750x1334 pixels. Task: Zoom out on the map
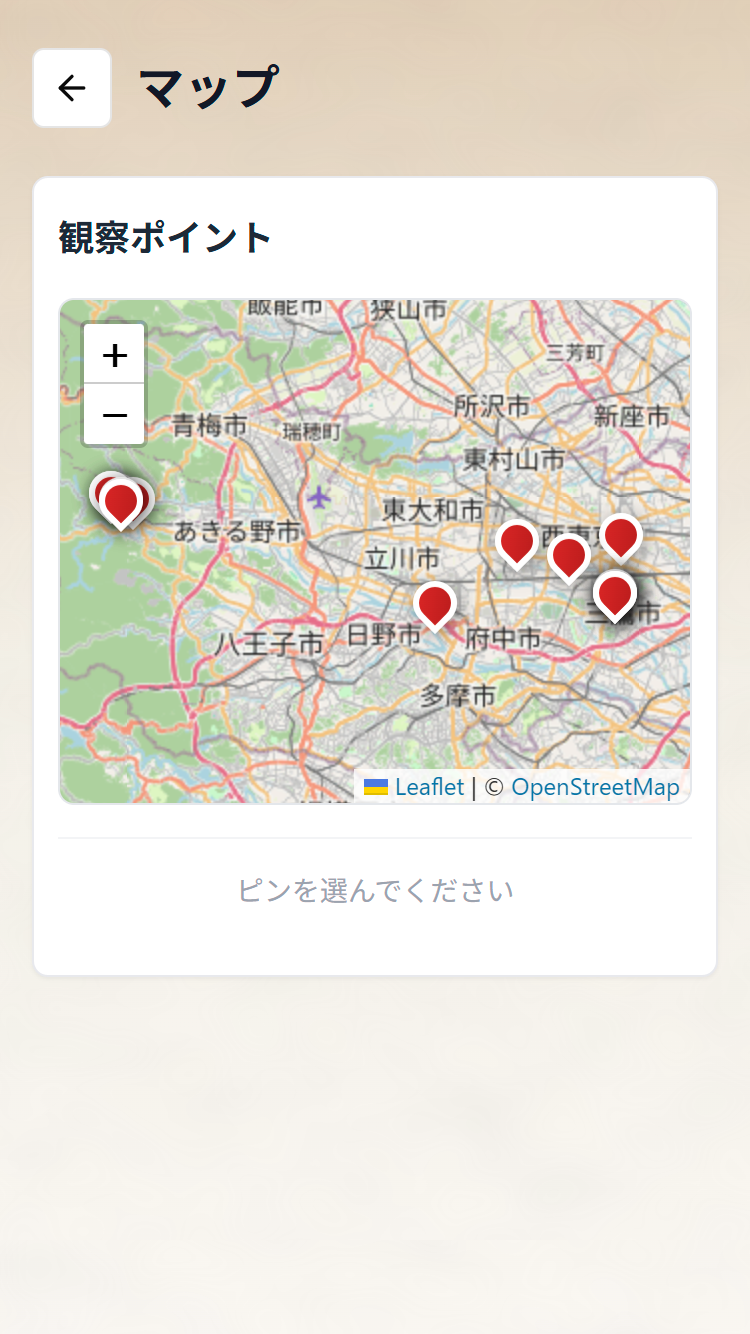(114, 414)
